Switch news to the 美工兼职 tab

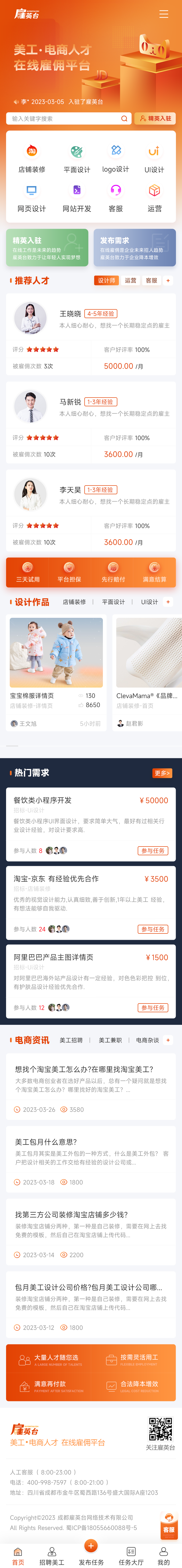[x=110, y=1040]
